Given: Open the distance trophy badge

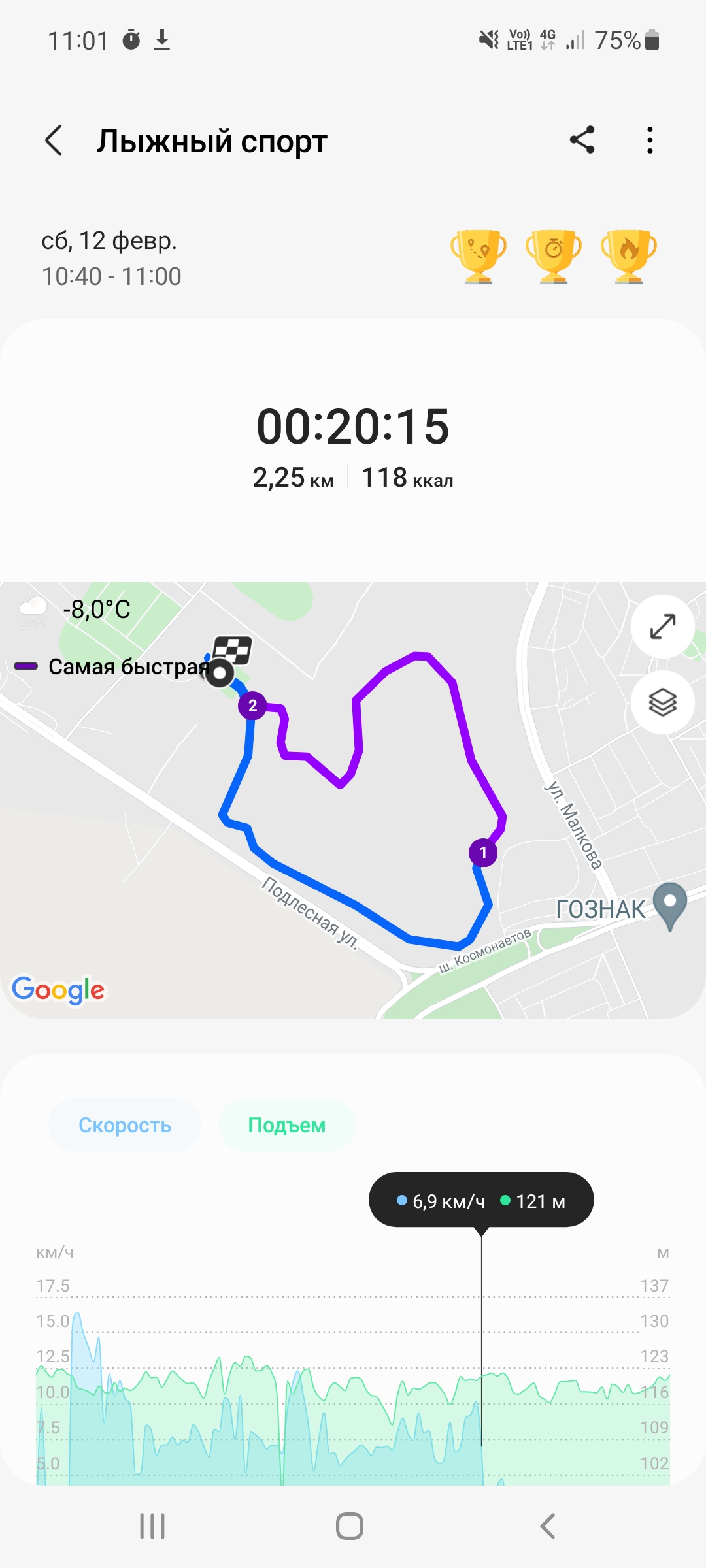Looking at the screenshot, I should 477,255.
